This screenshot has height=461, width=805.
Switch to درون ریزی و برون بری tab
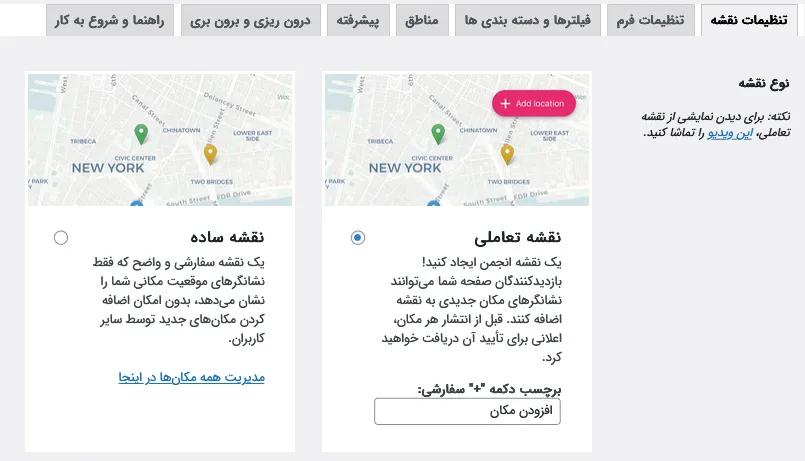click(x=251, y=21)
